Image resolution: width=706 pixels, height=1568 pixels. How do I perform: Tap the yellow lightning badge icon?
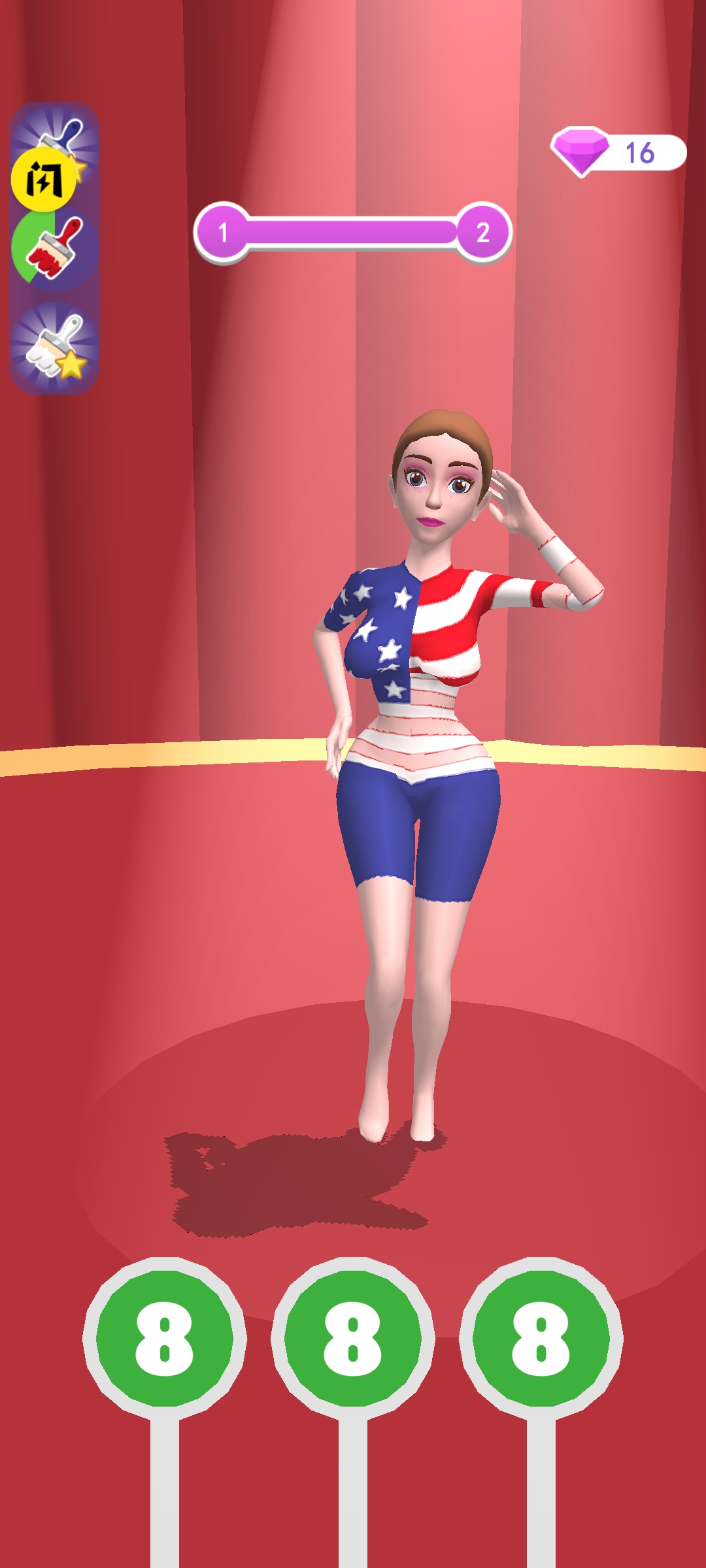[x=42, y=180]
